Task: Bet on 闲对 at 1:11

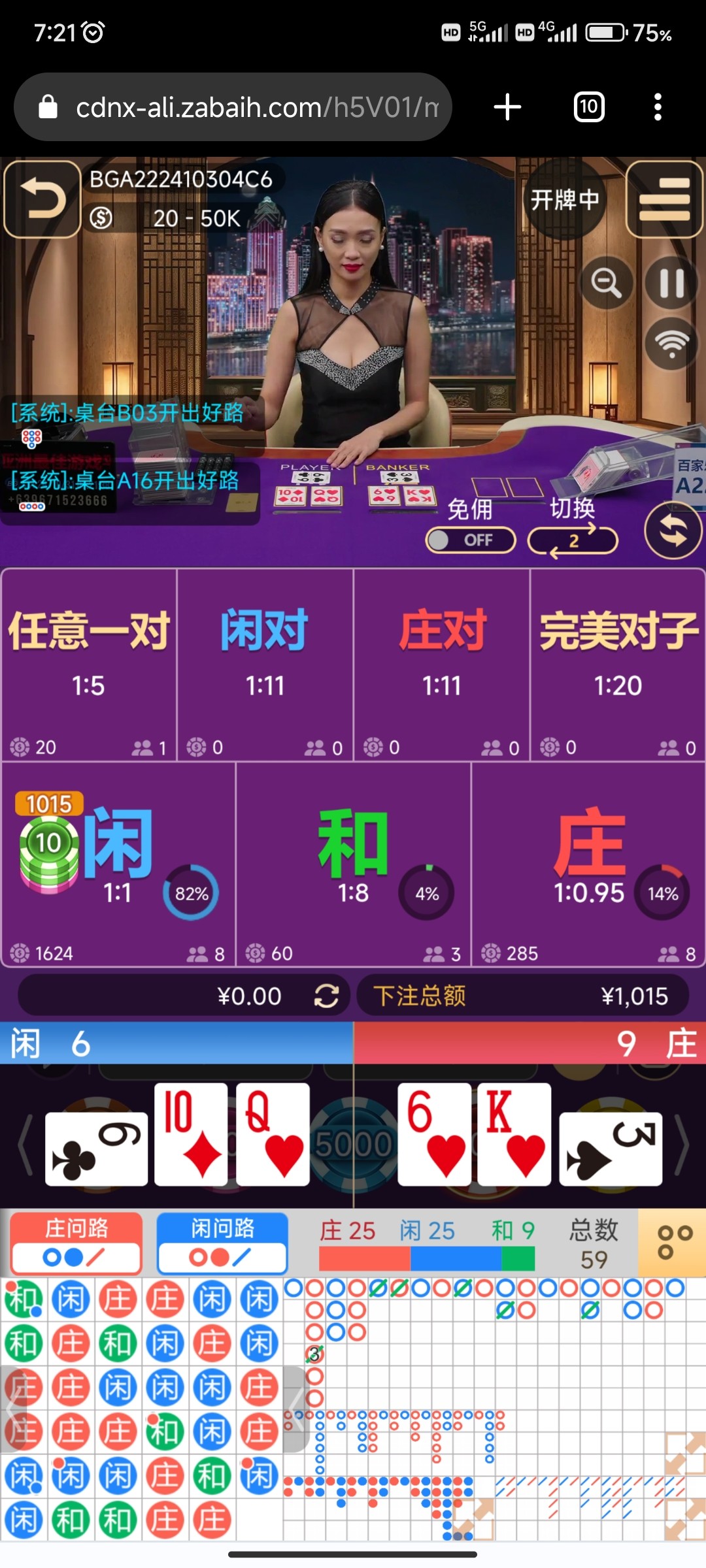Action: click(x=265, y=663)
